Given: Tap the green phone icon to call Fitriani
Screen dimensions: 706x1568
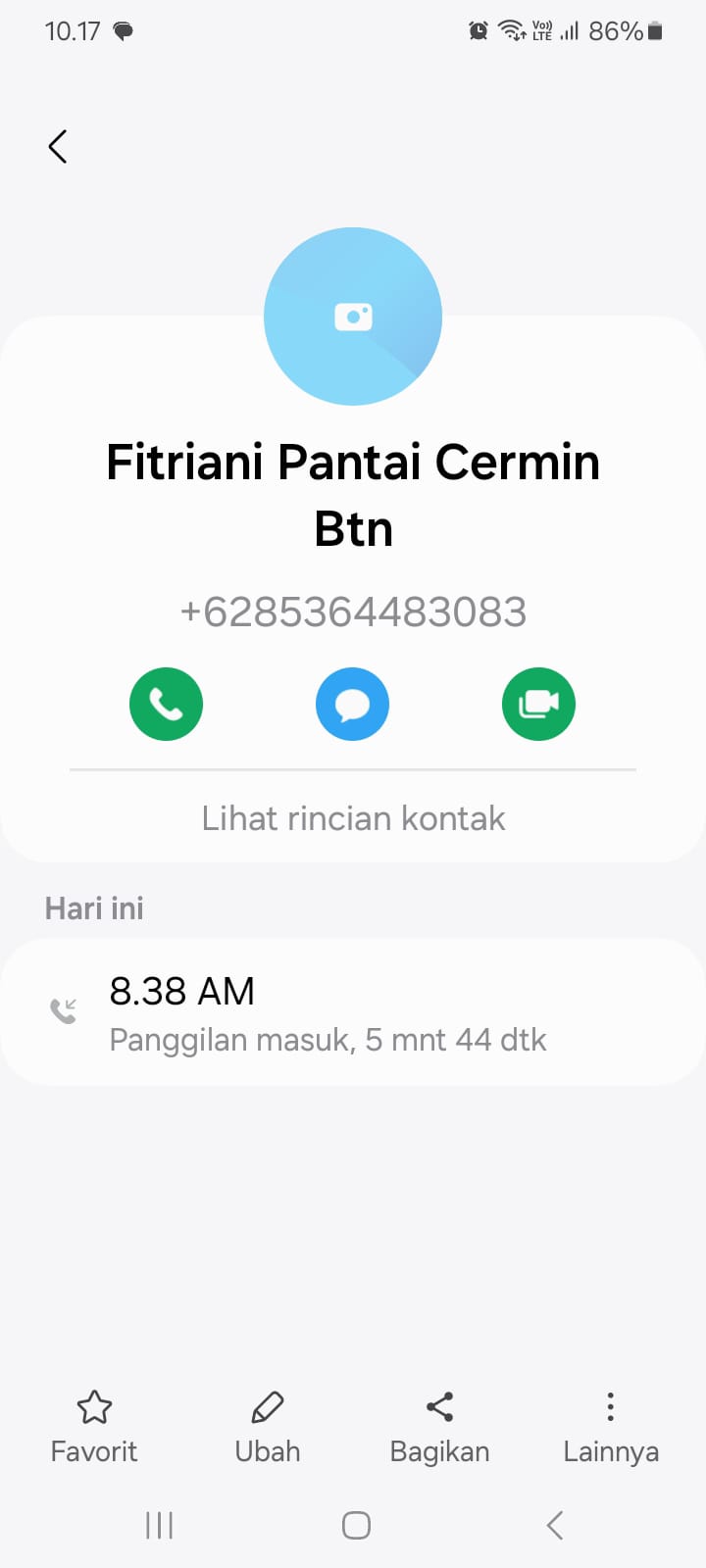Looking at the screenshot, I should point(166,704).
